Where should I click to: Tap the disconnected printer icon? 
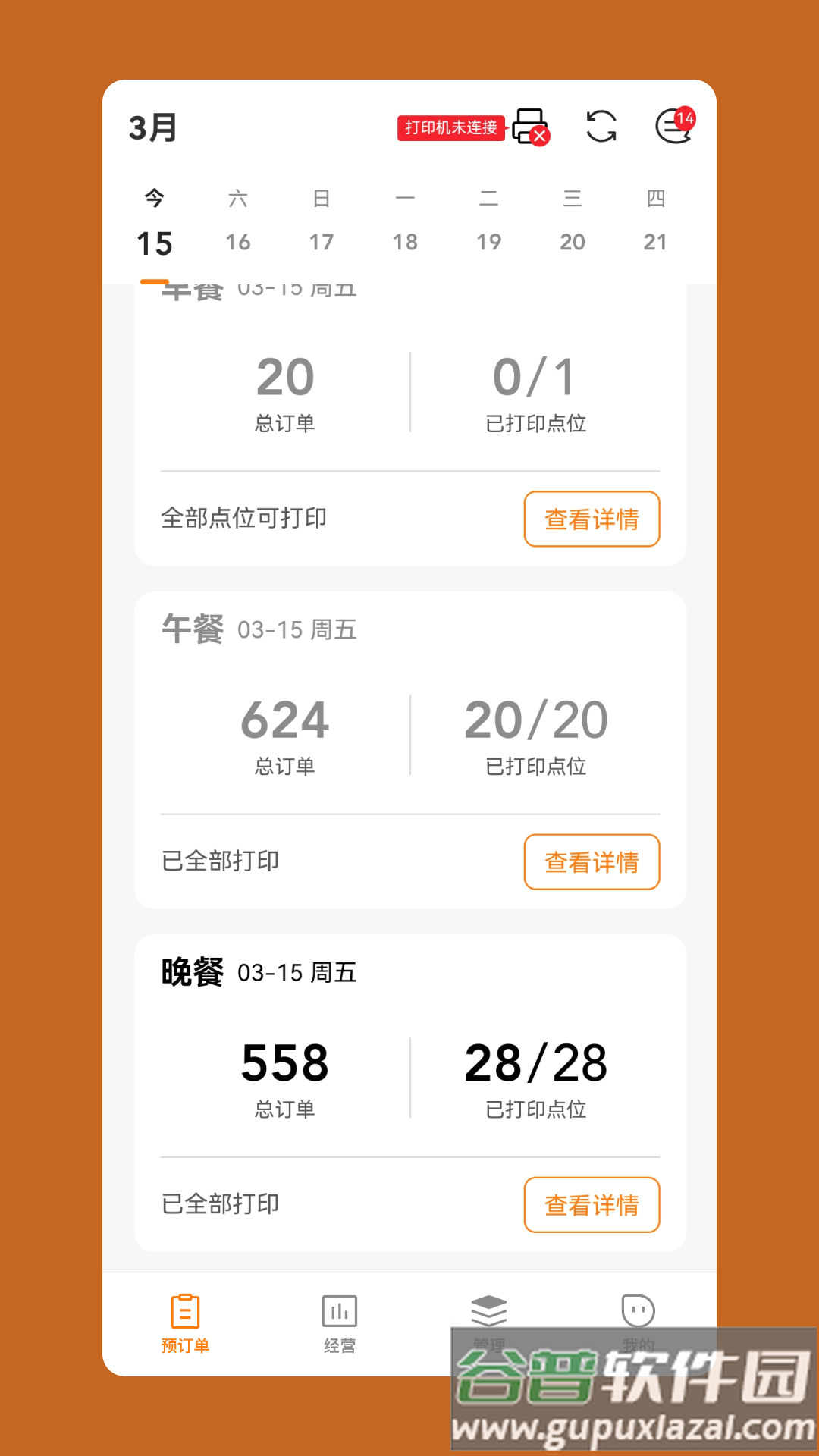(529, 127)
